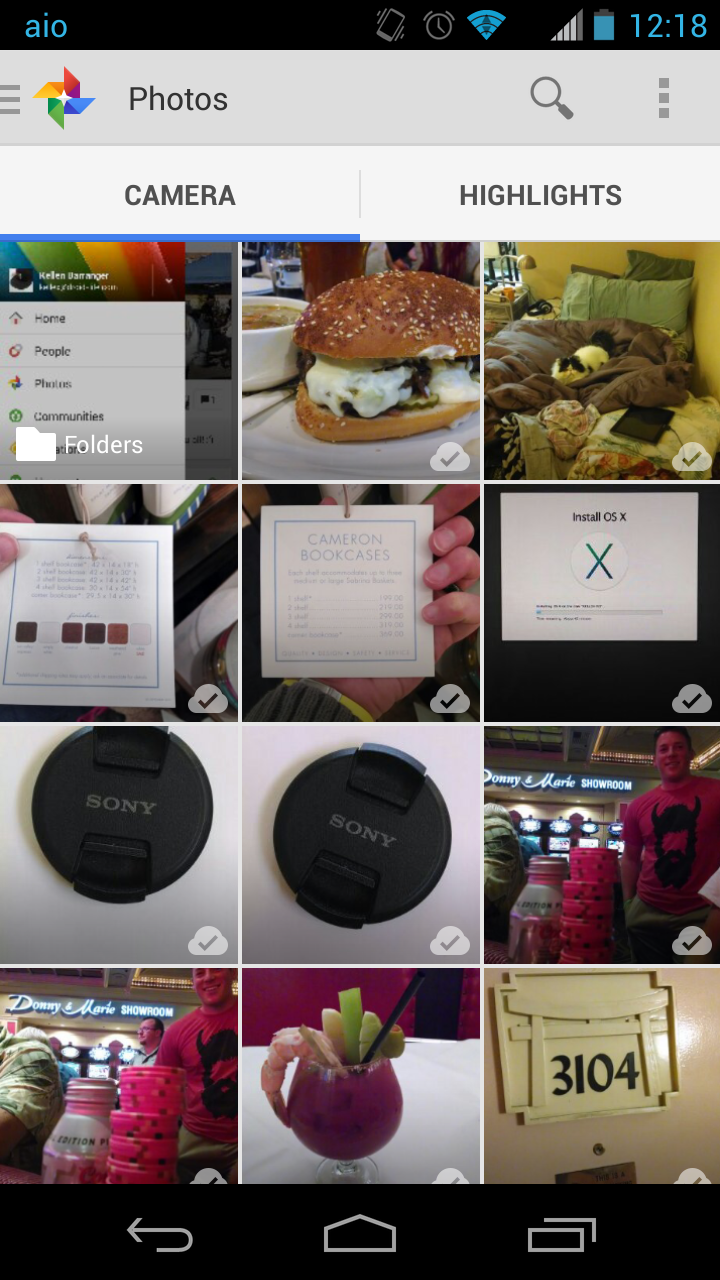
Task: Open the navigation drawer menu
Action: 12,99
